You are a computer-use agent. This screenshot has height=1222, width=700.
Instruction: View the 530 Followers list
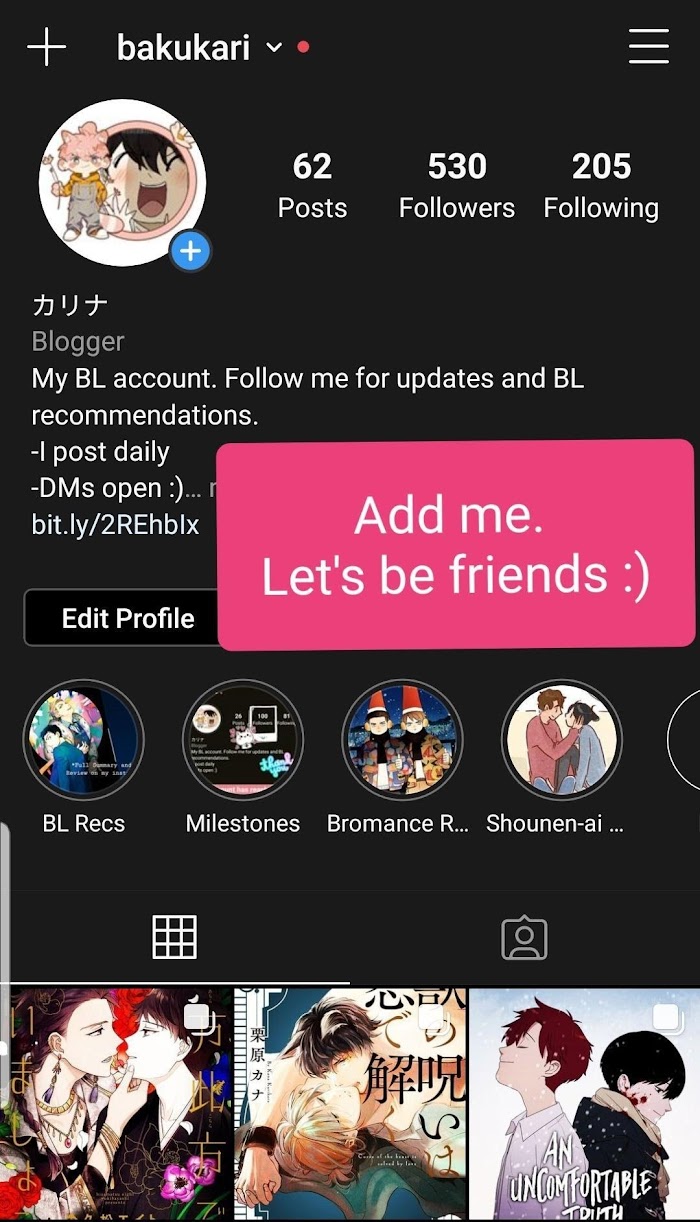click(457, 185)
